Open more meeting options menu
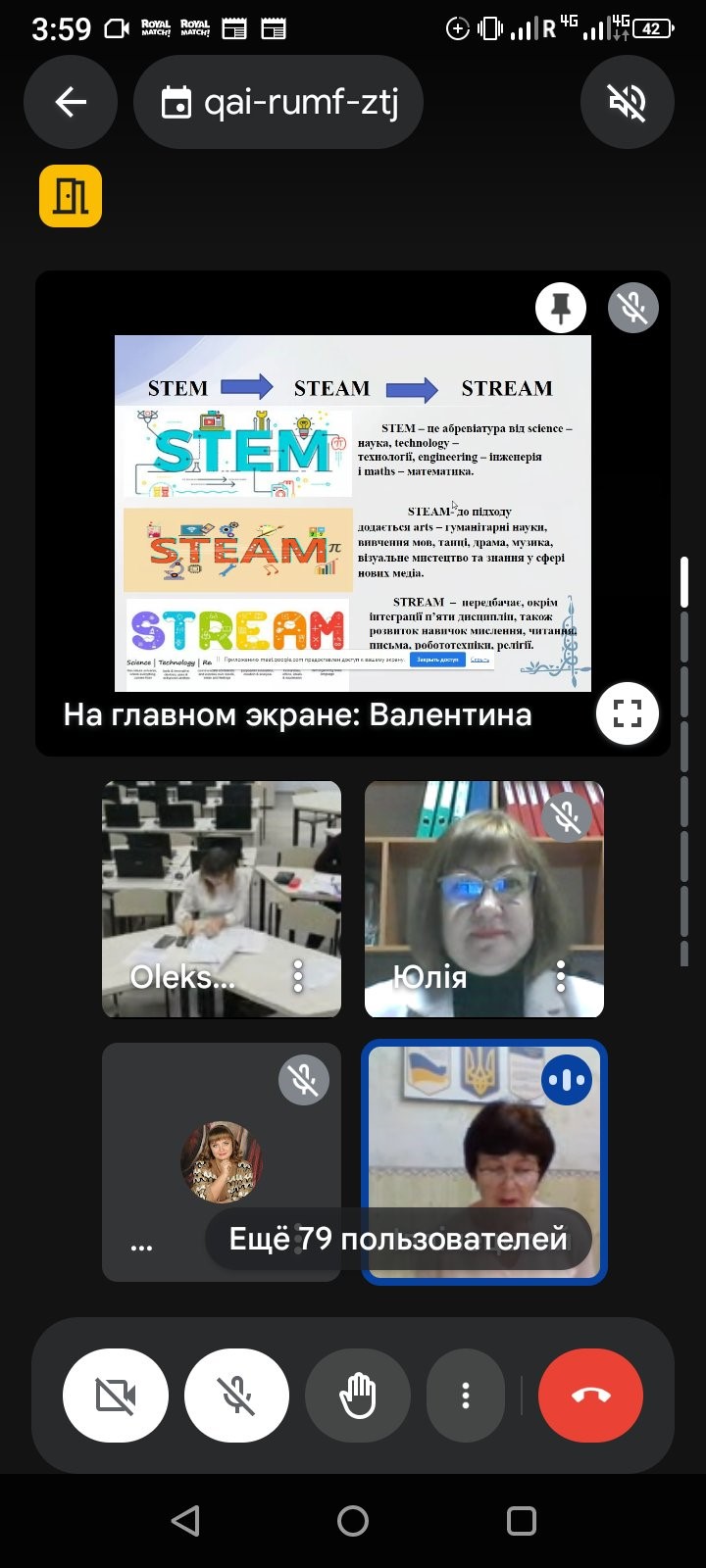This screenshot has height=1568, width=706. pos(466,1396)
